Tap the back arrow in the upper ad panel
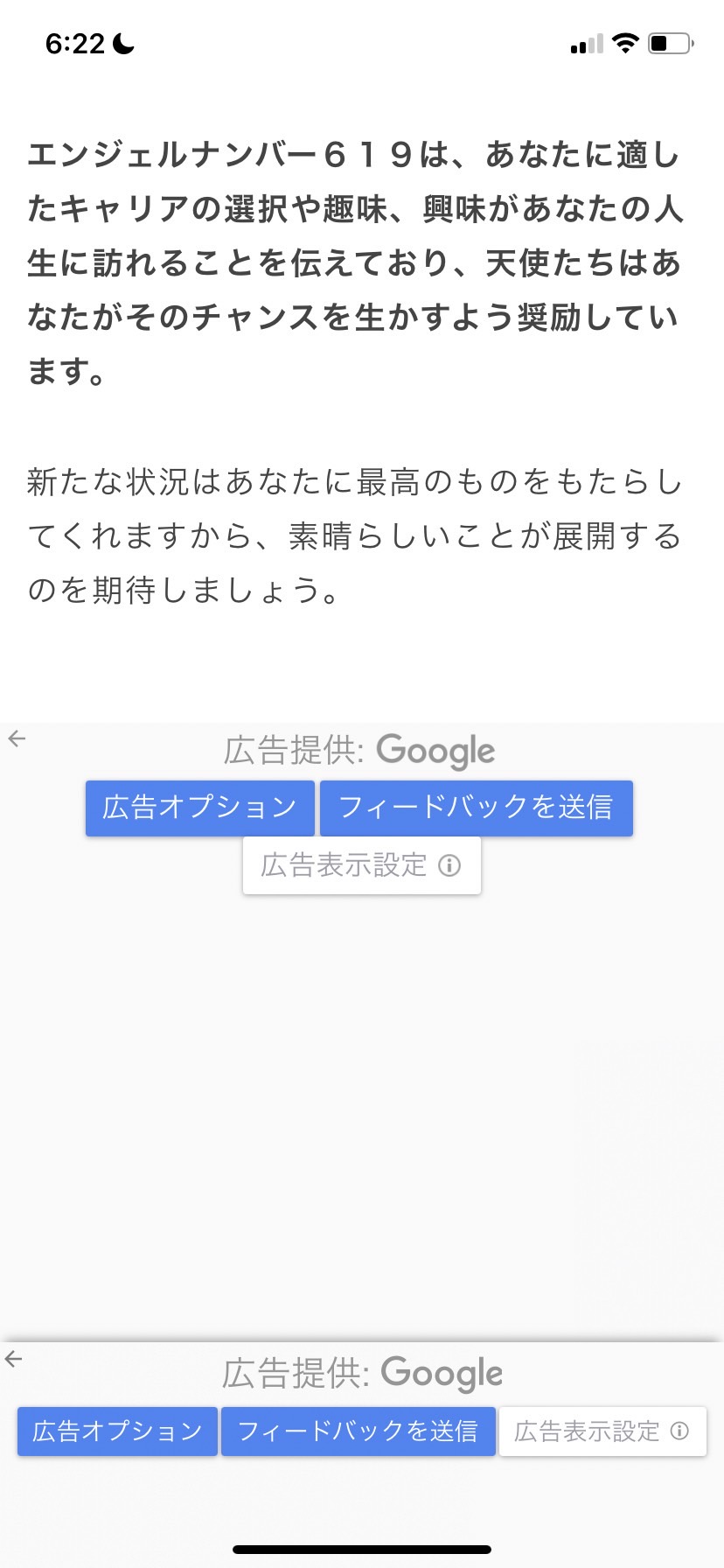724x1568 pixels. pos(17,739)
